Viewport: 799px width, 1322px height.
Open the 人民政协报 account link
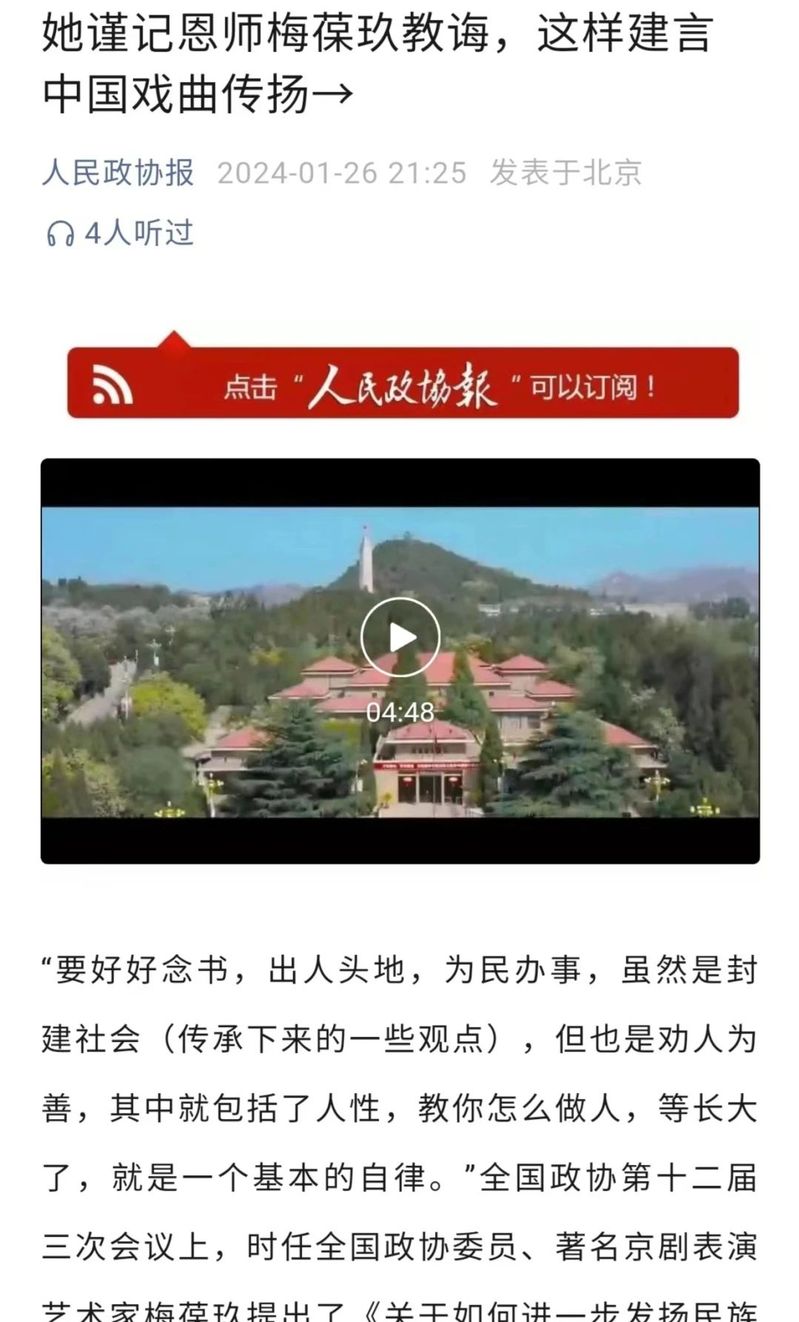[118, 173]
